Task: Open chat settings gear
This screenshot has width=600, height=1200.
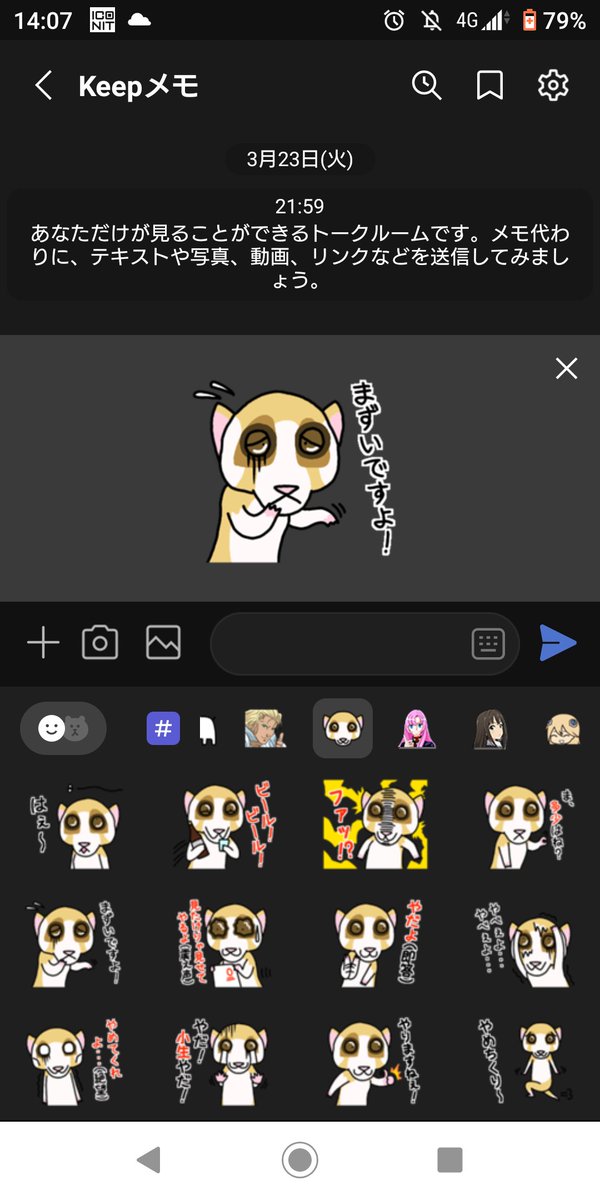Action: click(553, 86)
